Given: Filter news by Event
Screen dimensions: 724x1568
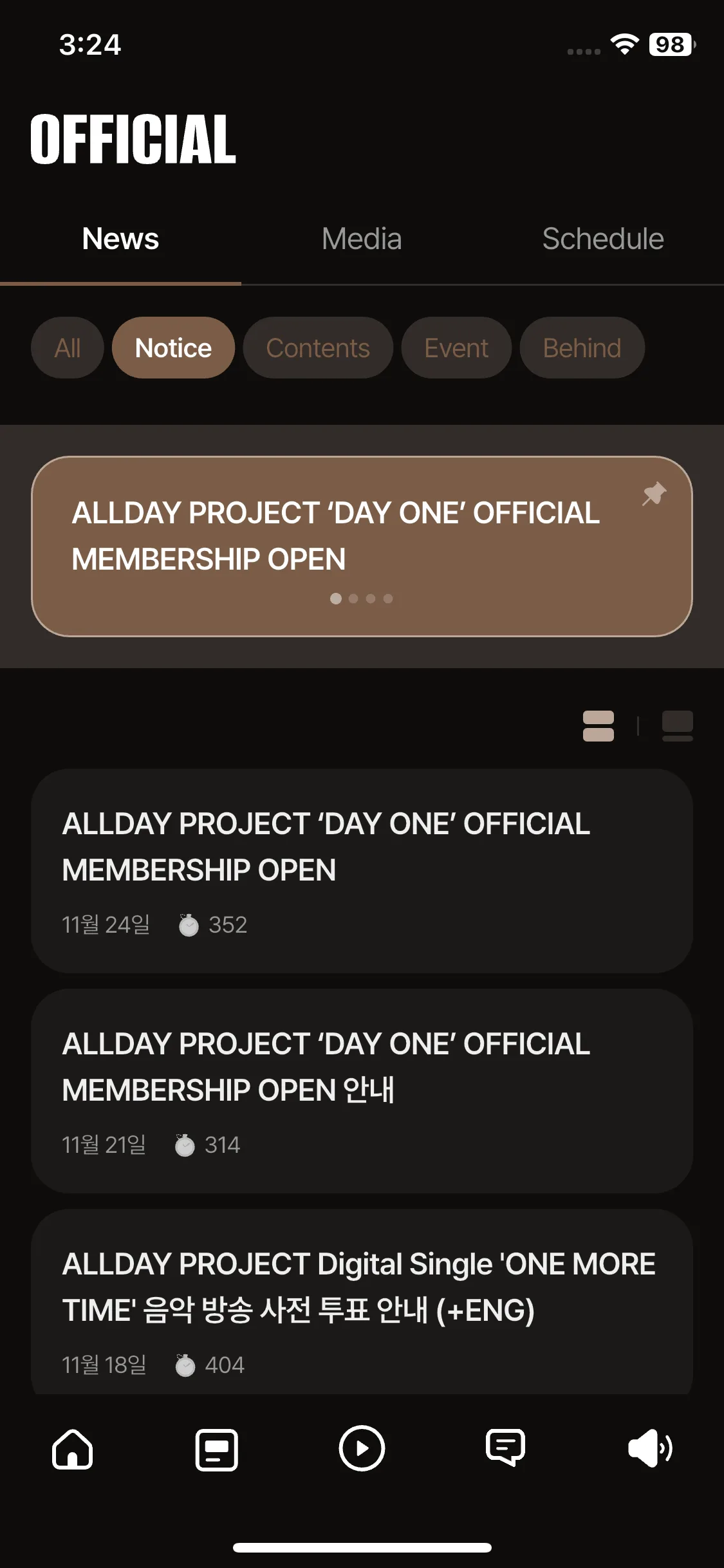Looking at the screenshot, I should (456, 348).
